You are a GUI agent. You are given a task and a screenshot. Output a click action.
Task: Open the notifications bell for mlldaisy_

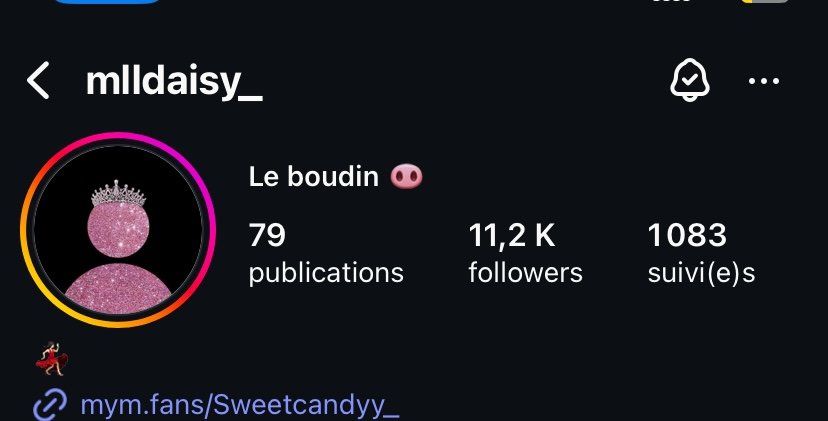pos(689,80)
